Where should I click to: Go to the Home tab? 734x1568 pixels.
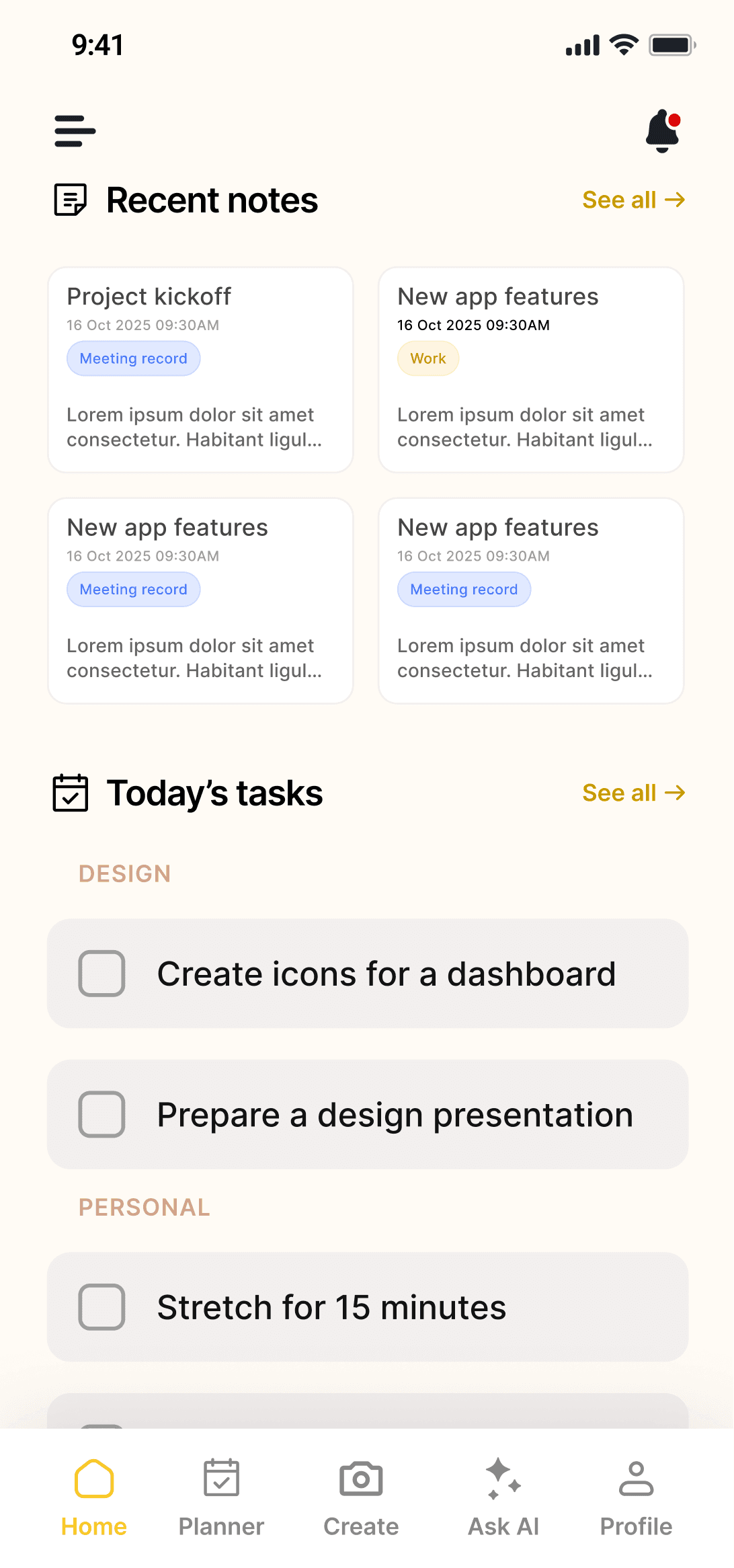tap(94, 1498)
